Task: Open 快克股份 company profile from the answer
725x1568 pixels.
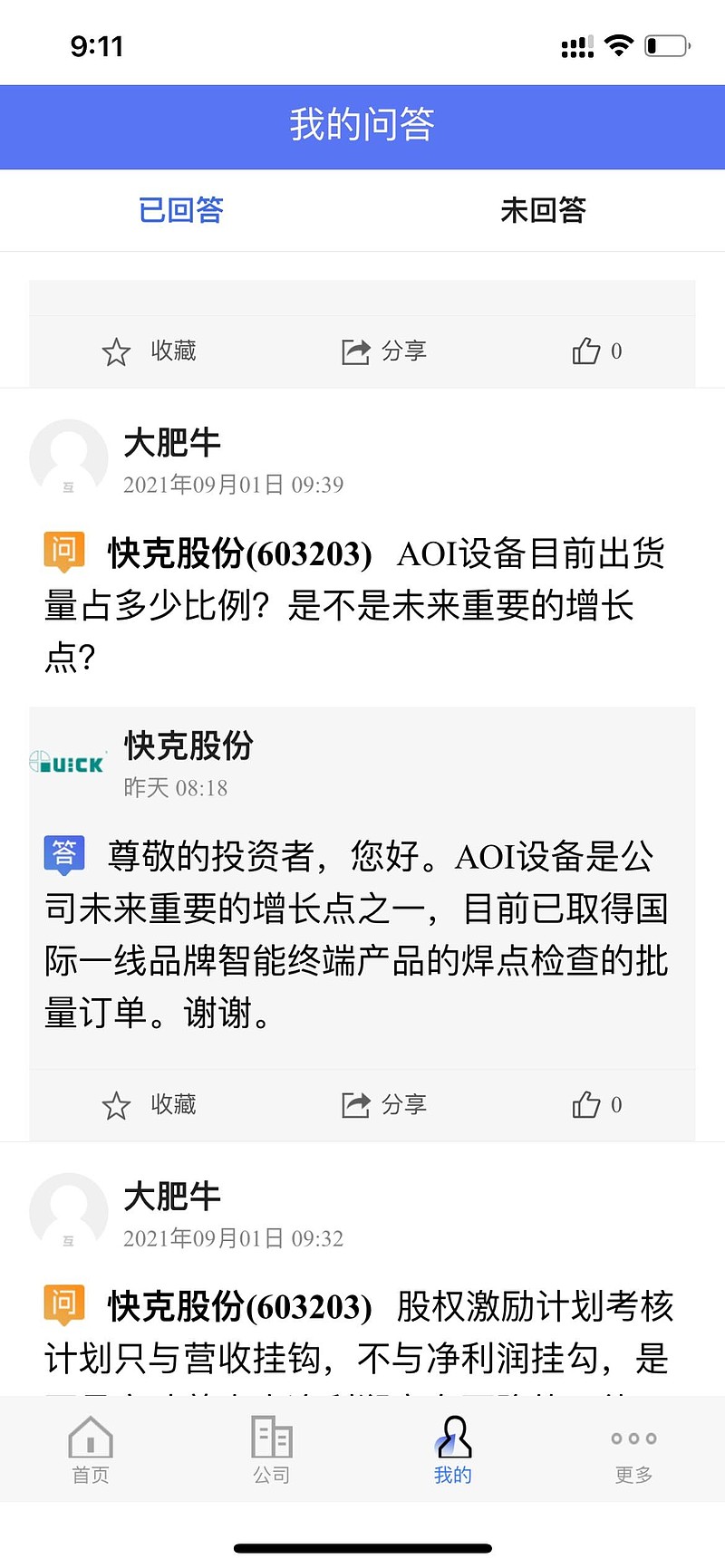Action: (x=188, y=746)
